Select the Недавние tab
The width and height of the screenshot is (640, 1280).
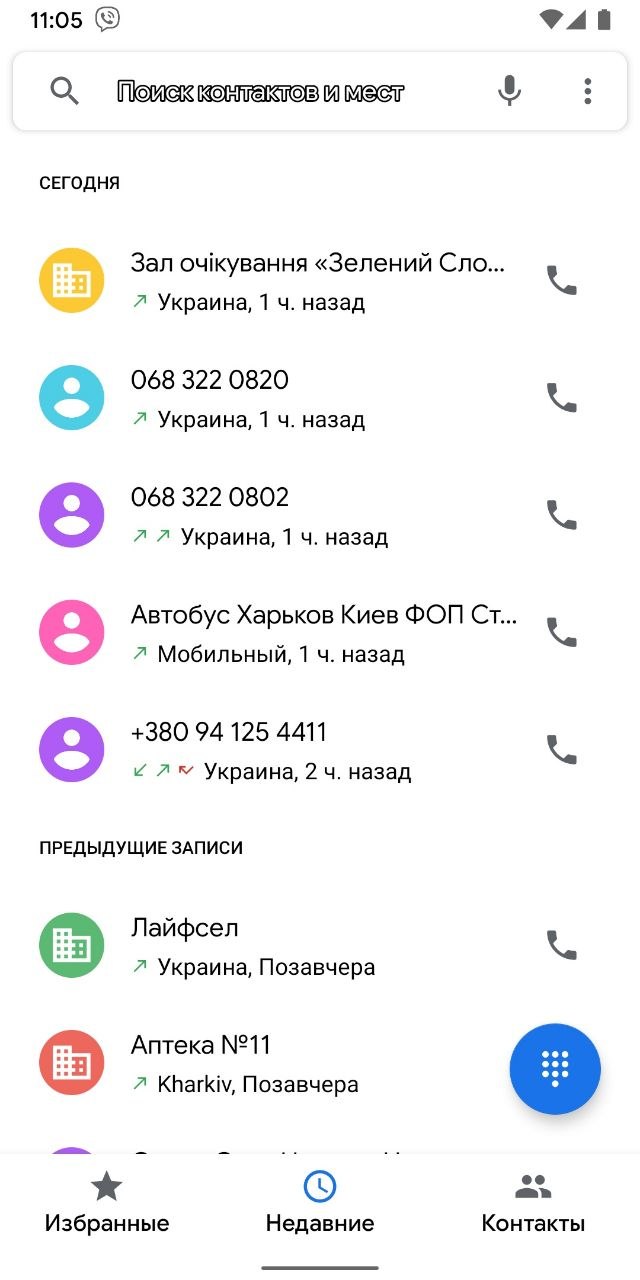point(320,1204)
